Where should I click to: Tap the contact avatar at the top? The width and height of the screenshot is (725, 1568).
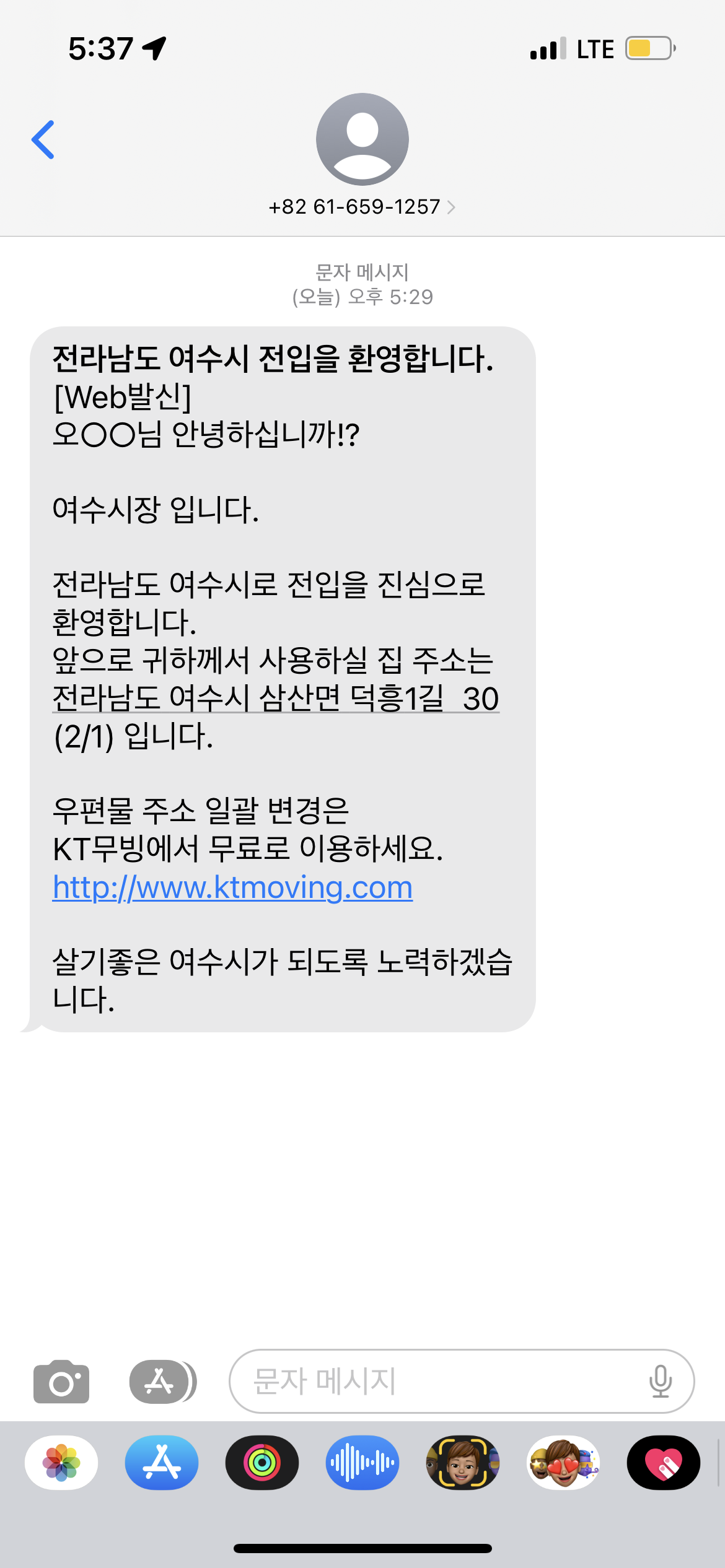tap(362, 139)
